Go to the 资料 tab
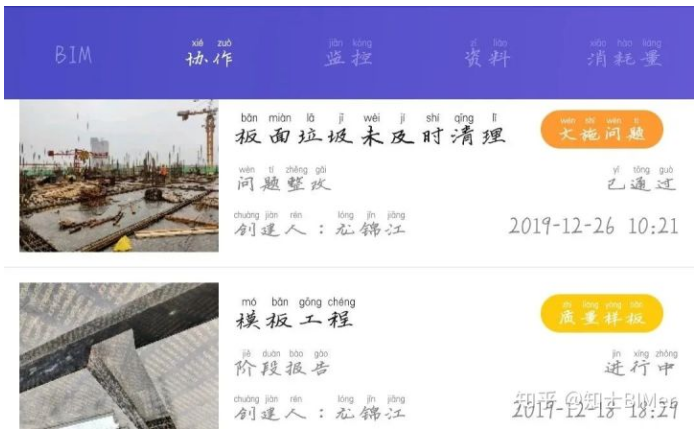 pos(487,56)
